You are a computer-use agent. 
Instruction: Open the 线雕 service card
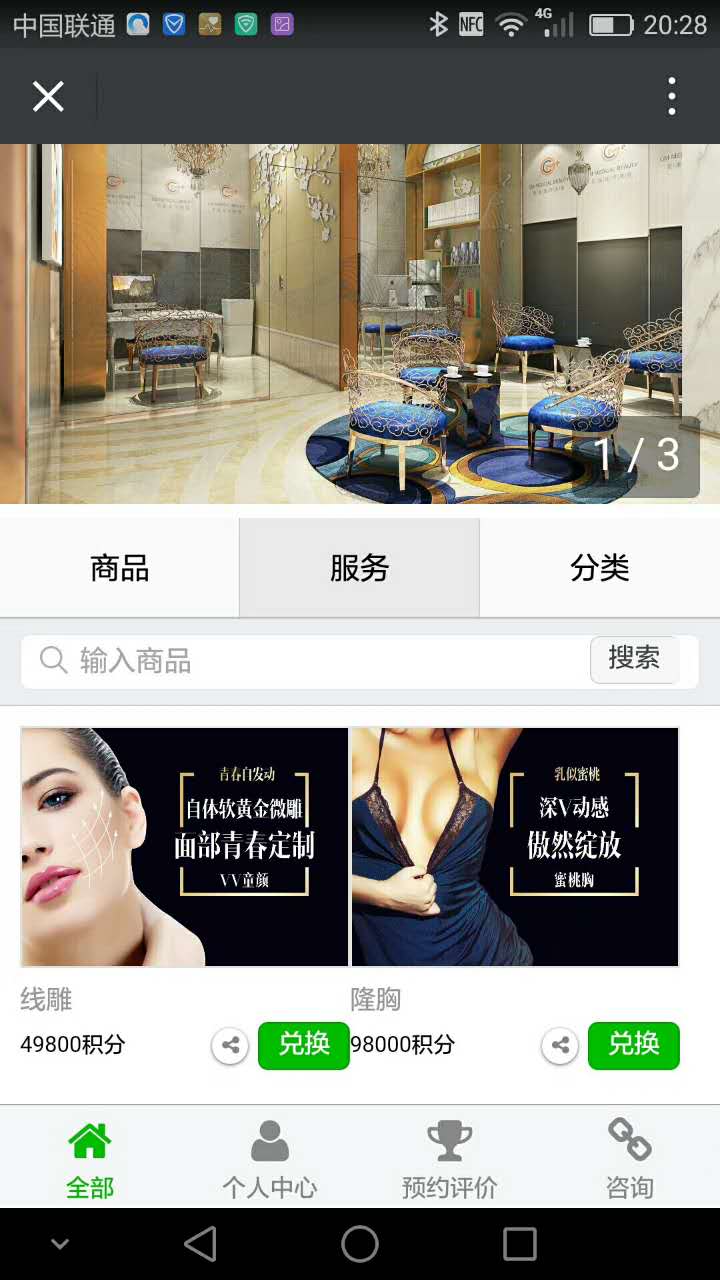coord(184,847)
